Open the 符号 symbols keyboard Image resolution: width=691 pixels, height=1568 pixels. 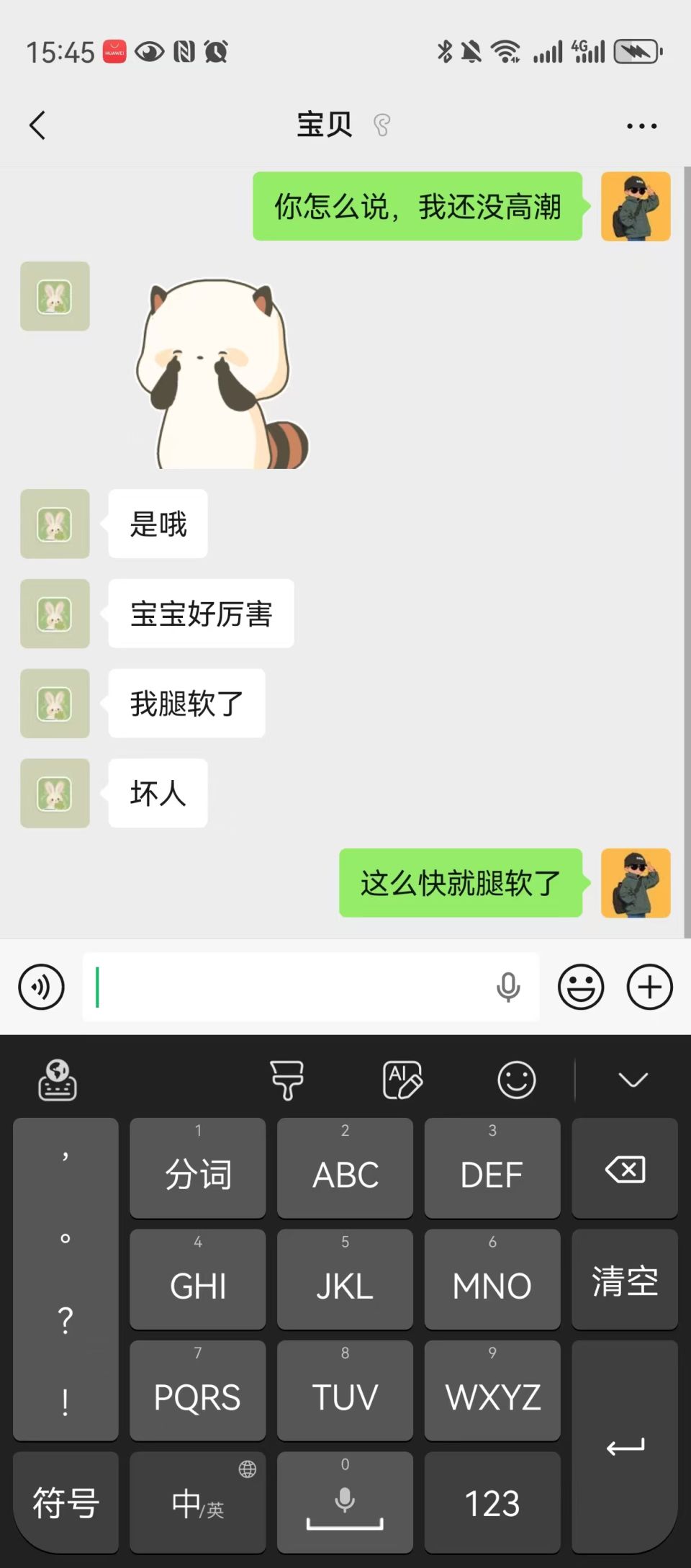66,1504
